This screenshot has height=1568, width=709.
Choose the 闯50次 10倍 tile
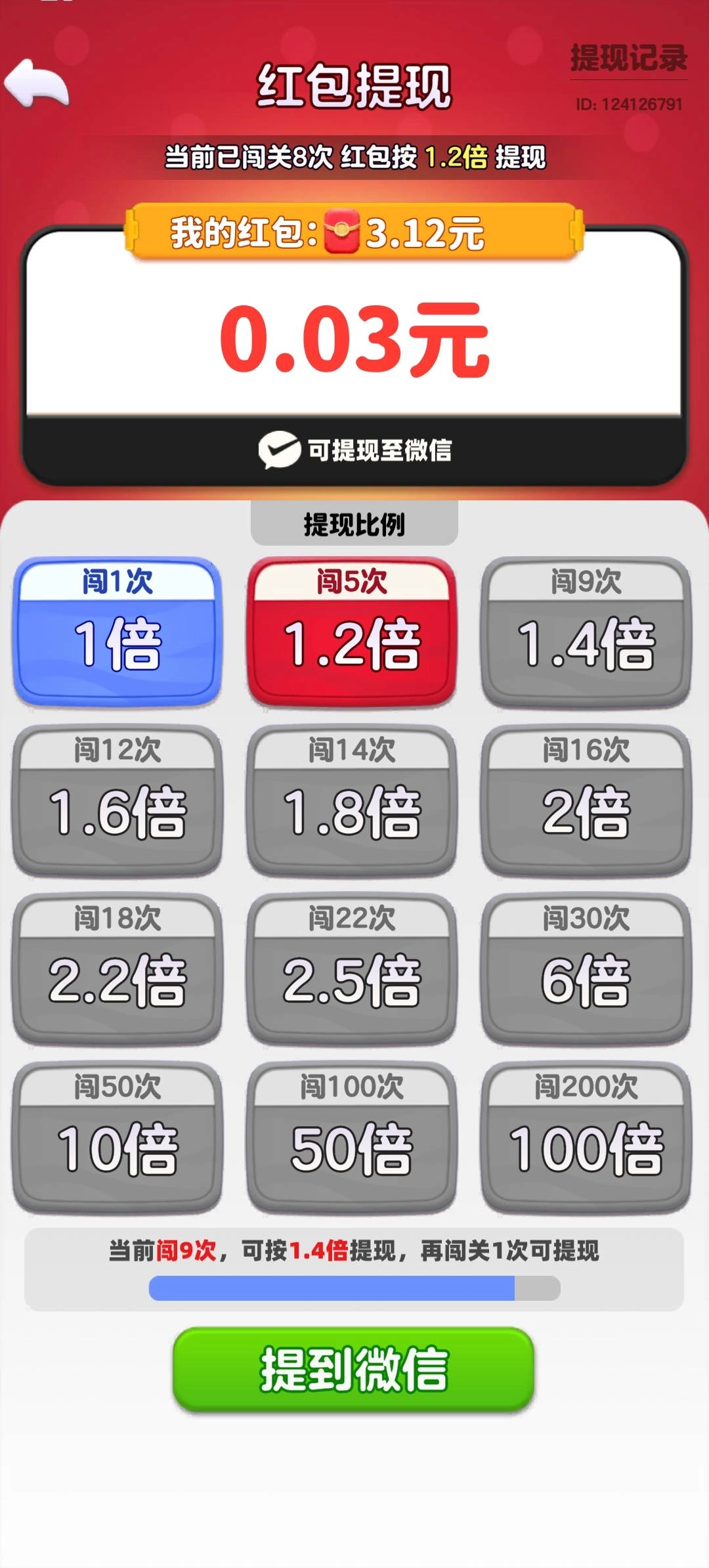coord(118,1137)
